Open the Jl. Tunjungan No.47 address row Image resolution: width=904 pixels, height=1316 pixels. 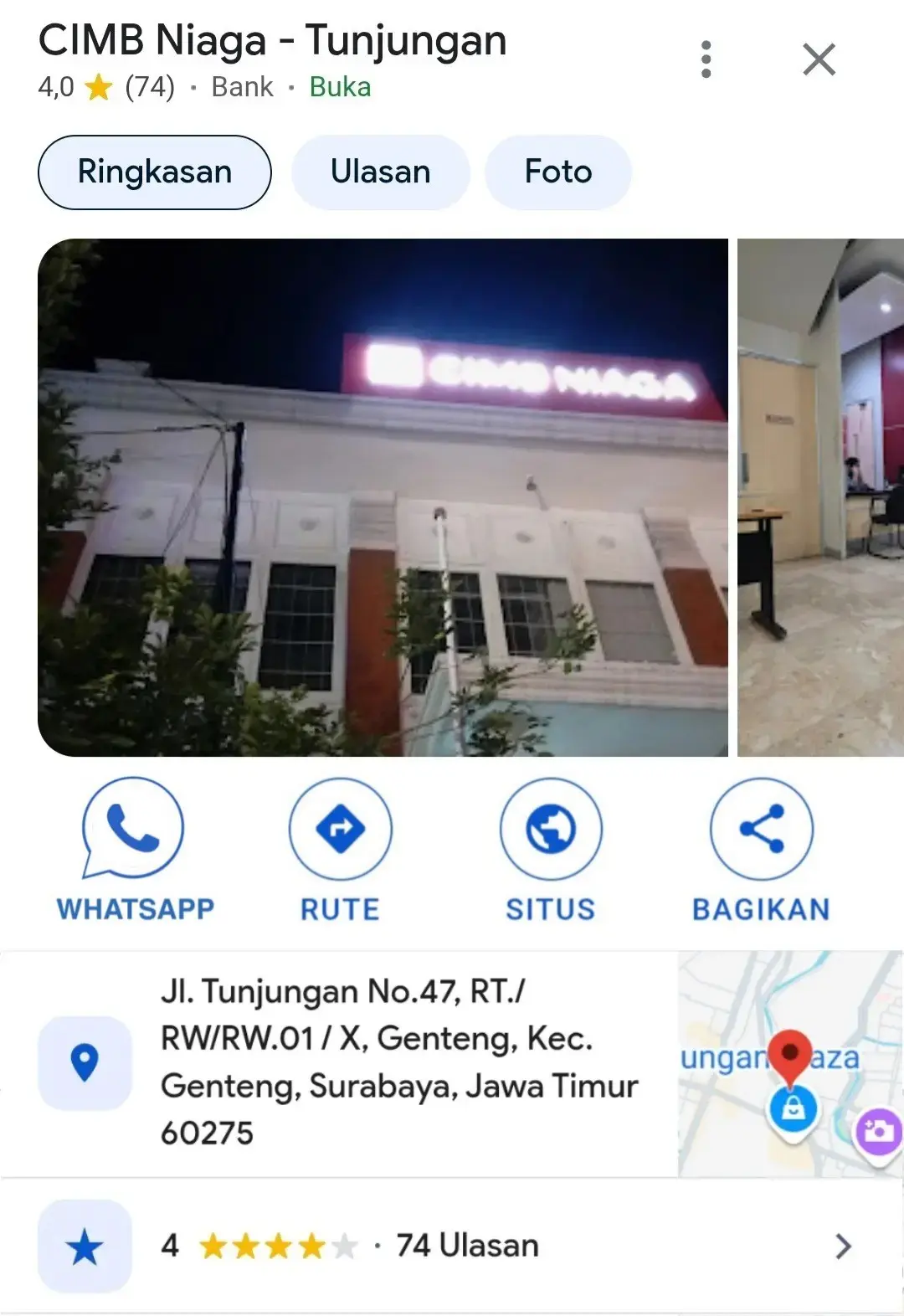point(377,1062)
